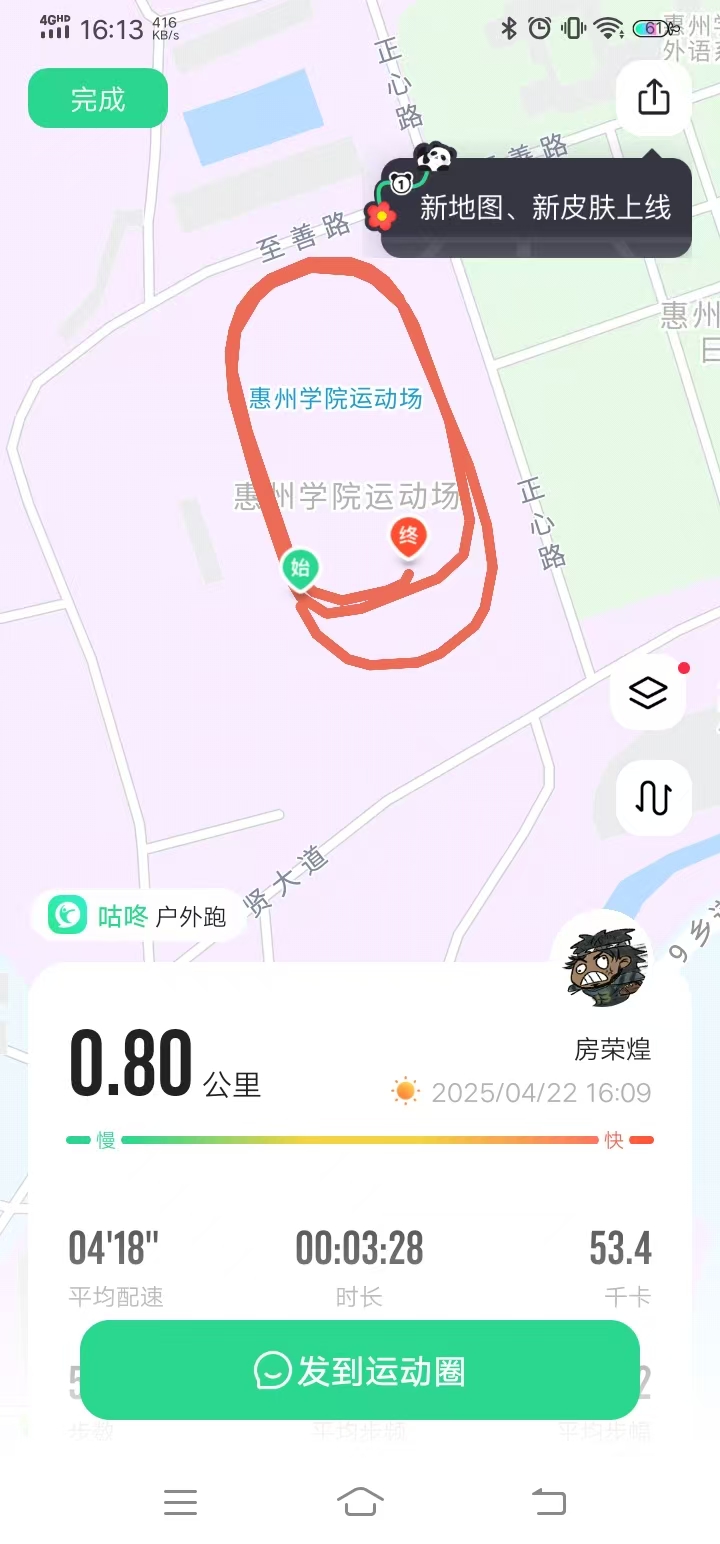The width and height of the screenshot is (720, 1544).
Task: Go back with the system back button
Action: 548,1501
